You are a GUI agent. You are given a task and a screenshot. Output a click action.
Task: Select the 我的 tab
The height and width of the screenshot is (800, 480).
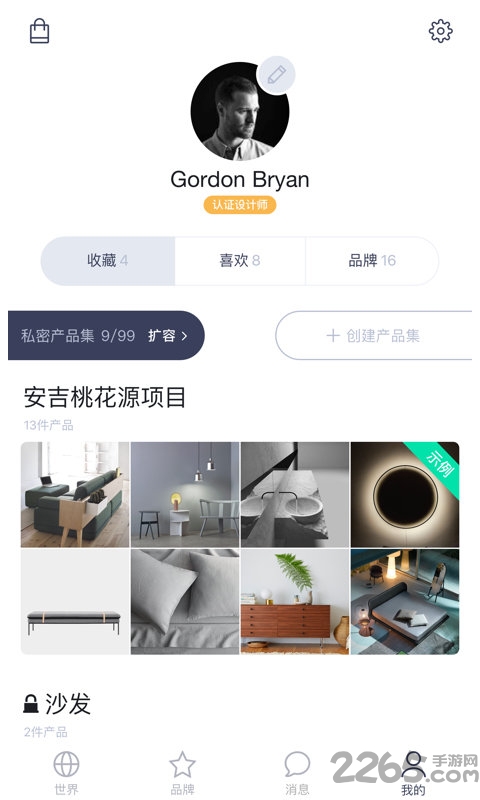[x=413, y=773]
